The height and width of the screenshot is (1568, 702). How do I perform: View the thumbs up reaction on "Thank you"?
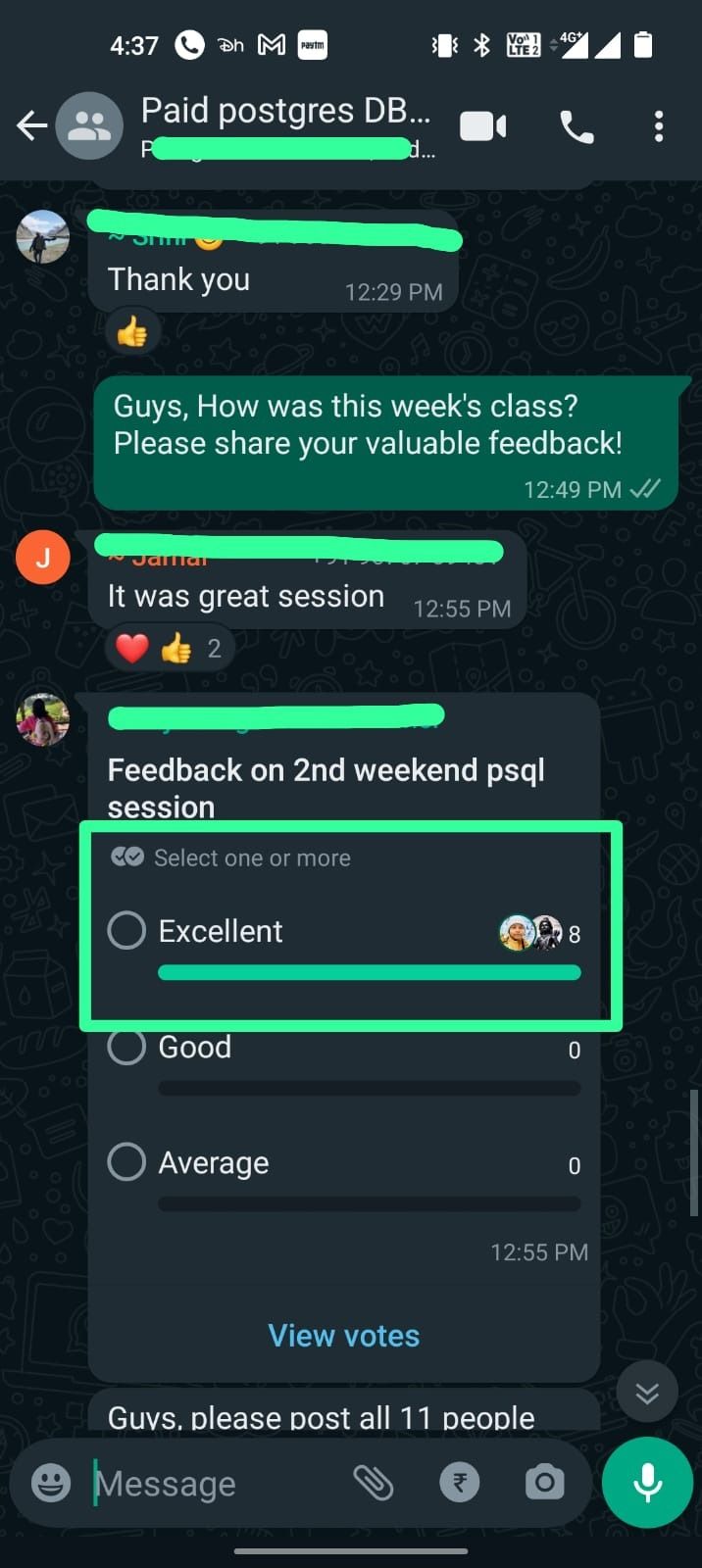(x=132, y=333)
